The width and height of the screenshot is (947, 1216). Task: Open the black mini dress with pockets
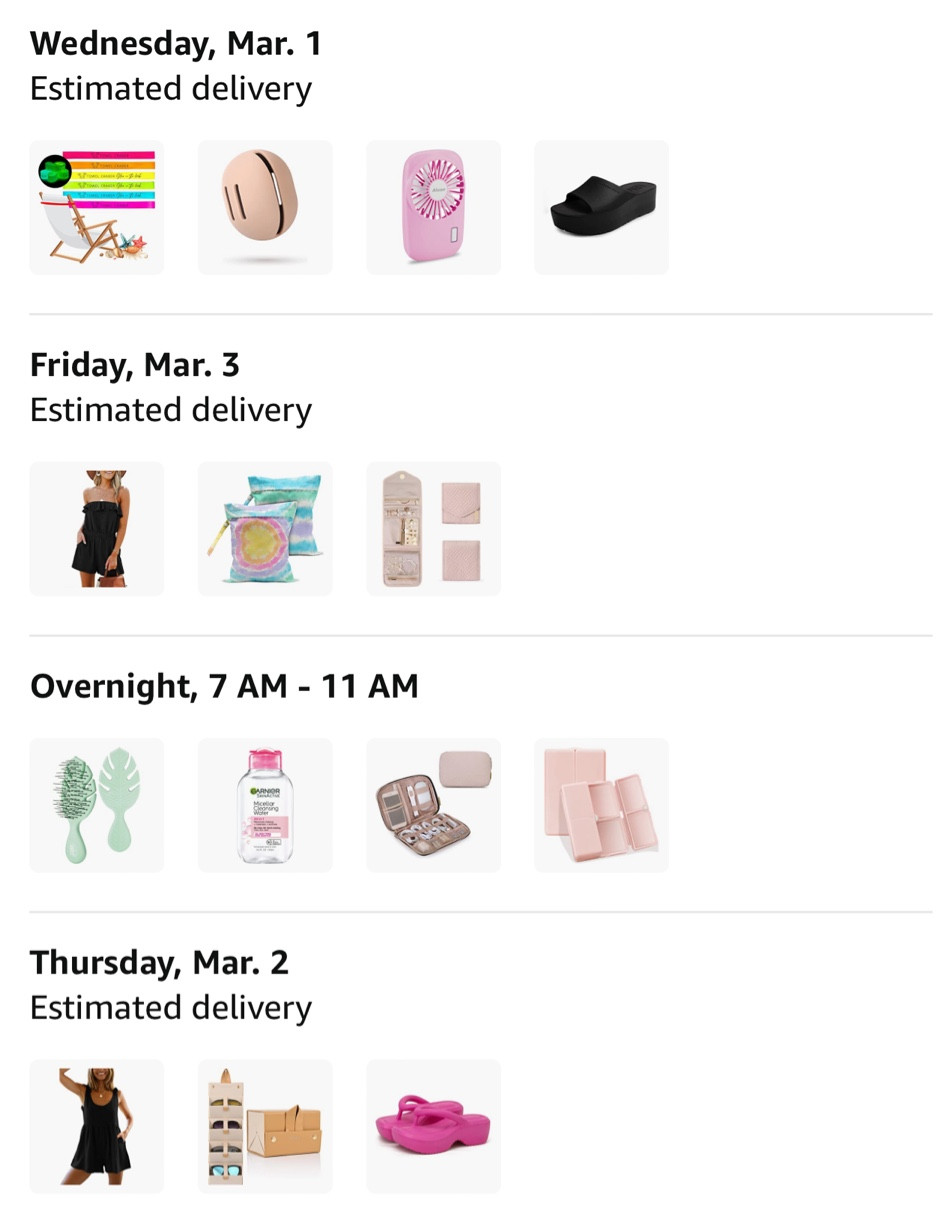click(96, 1126)
